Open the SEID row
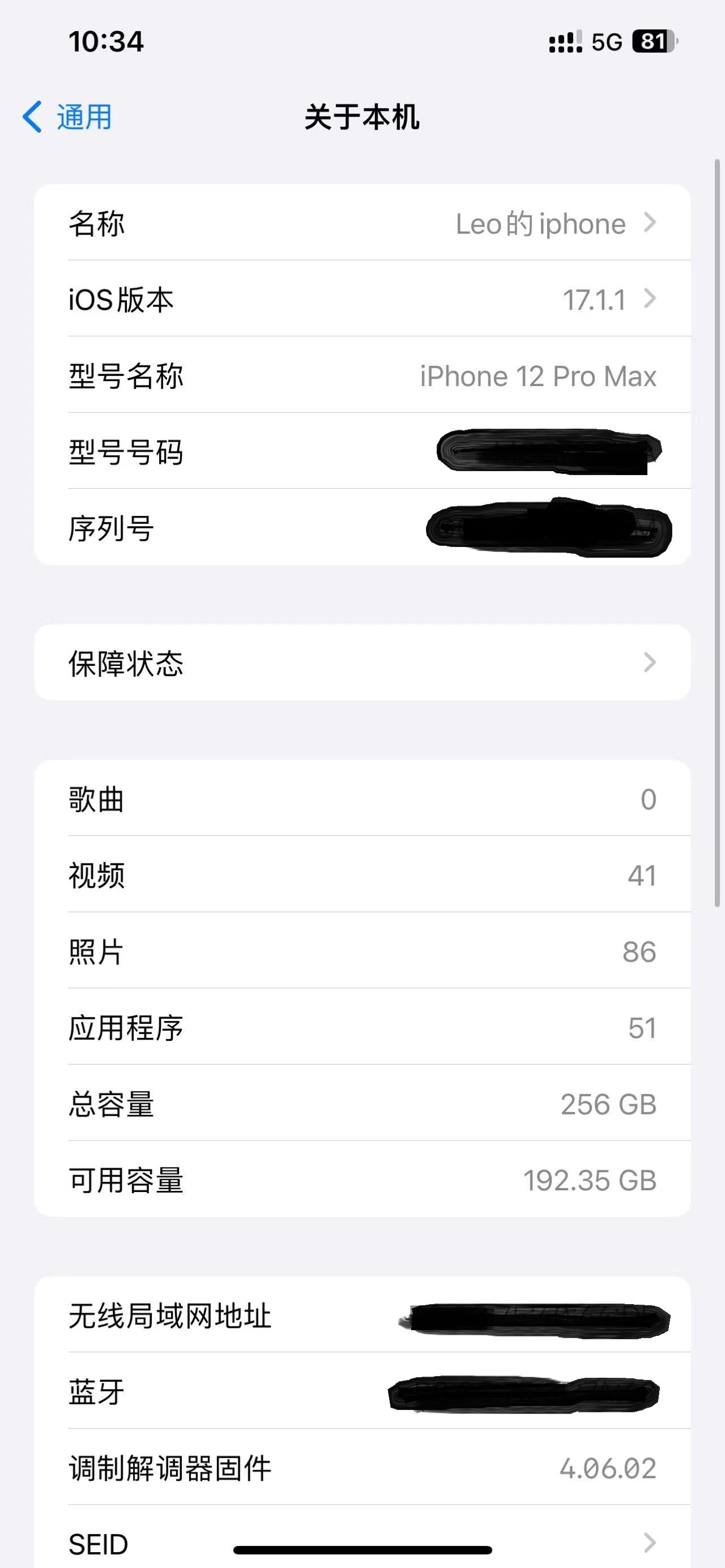The image size is (725, 1568). click(362, 1541)
